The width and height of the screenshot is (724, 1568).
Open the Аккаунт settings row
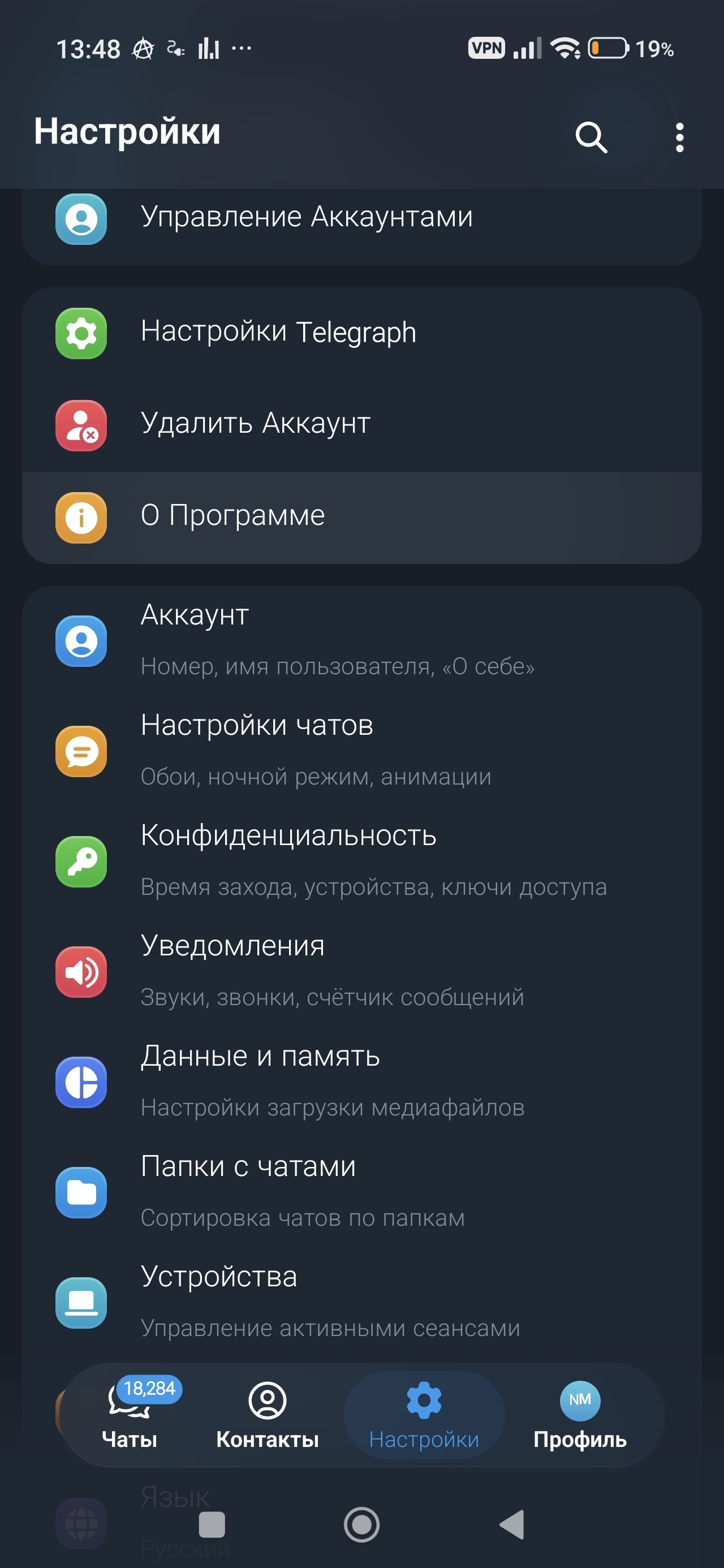click(x=361, y=640)
